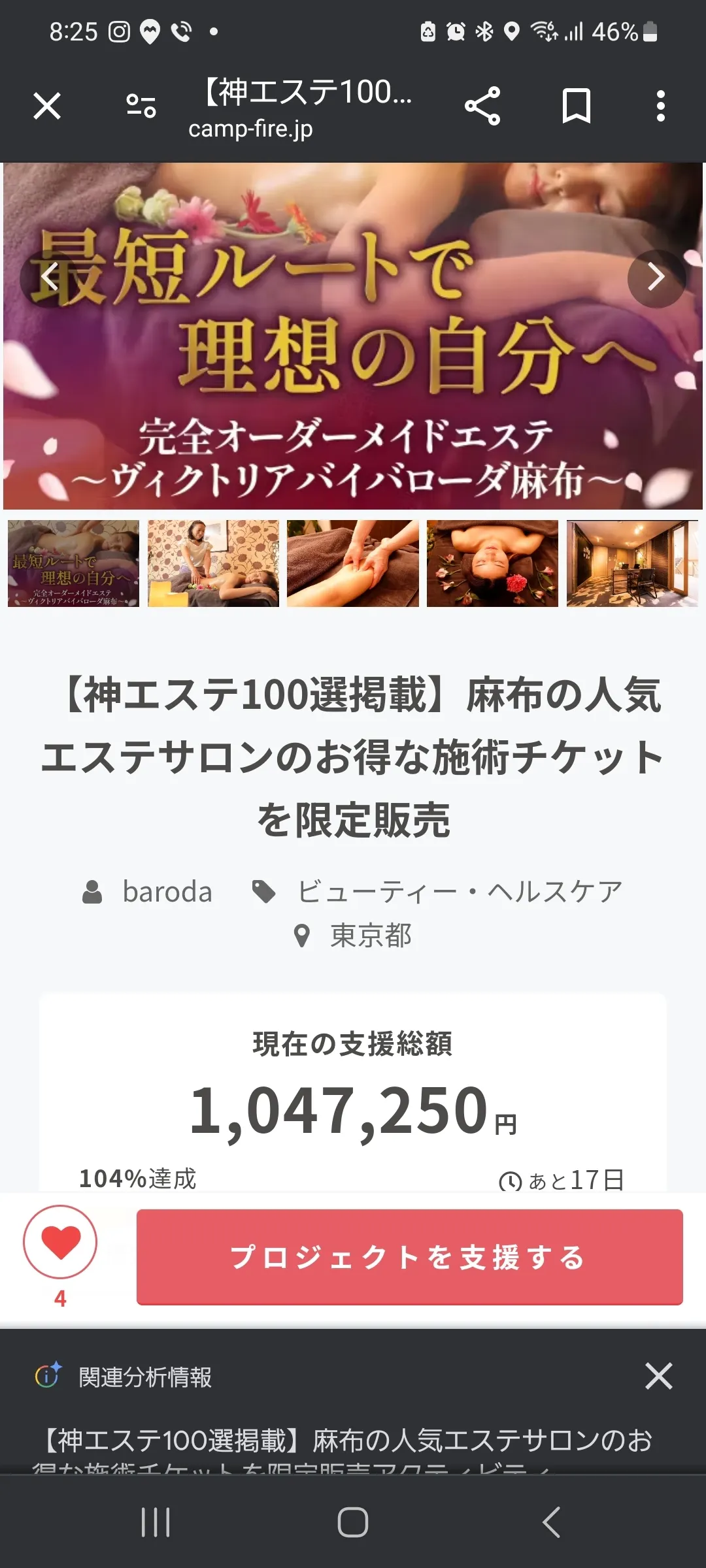The image size is (706, 1568).
Task: Share this camp-fire.jp page
Action: pyautogui.click(x=482, y=106)
